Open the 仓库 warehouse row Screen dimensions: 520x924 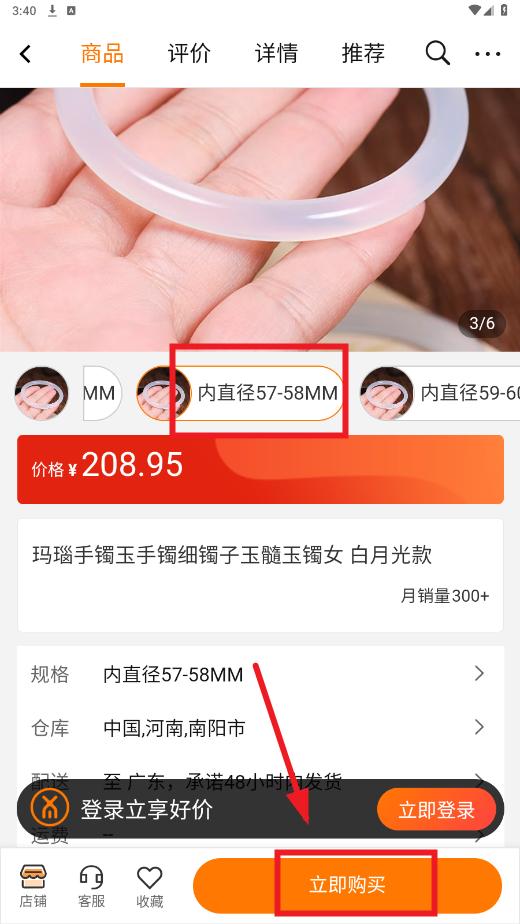[260, 728]
